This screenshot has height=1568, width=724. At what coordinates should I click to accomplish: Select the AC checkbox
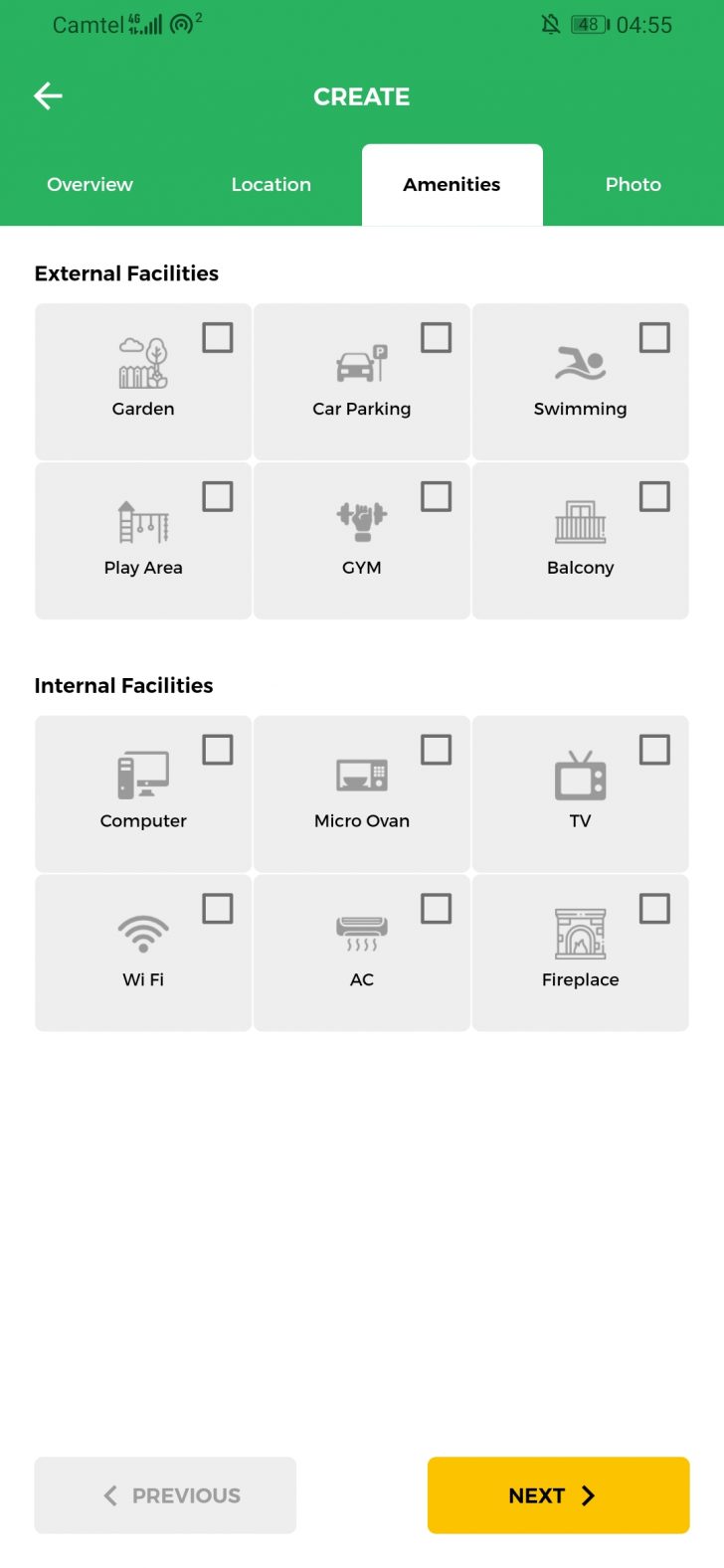click(x=436, y=909)
